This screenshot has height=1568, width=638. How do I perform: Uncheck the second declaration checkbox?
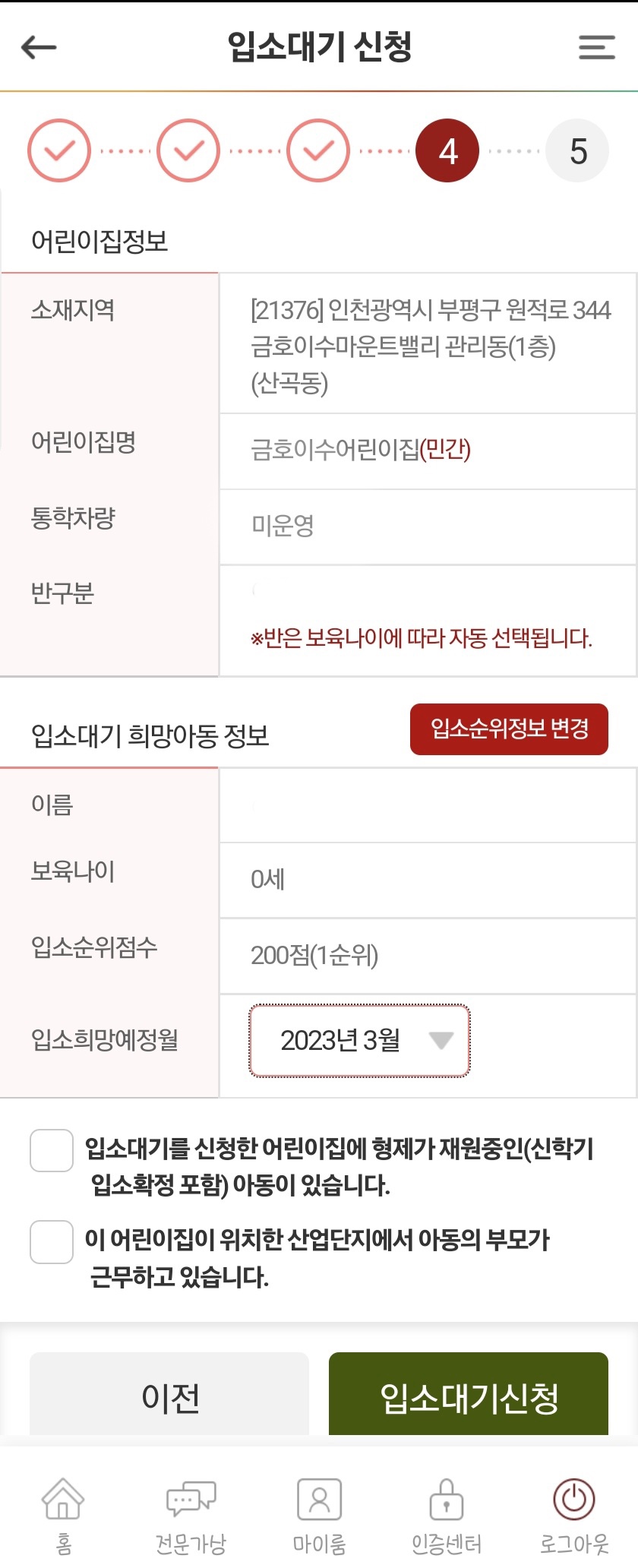pos(50,1244)
